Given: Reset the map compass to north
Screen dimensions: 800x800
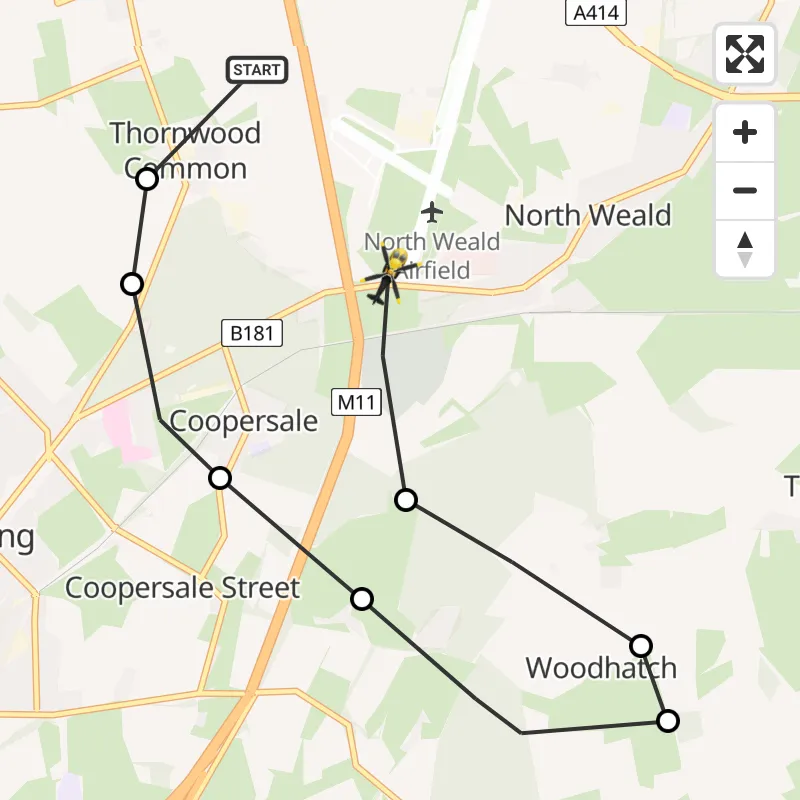Looking at the screenshot, I should tap(745, 249).
